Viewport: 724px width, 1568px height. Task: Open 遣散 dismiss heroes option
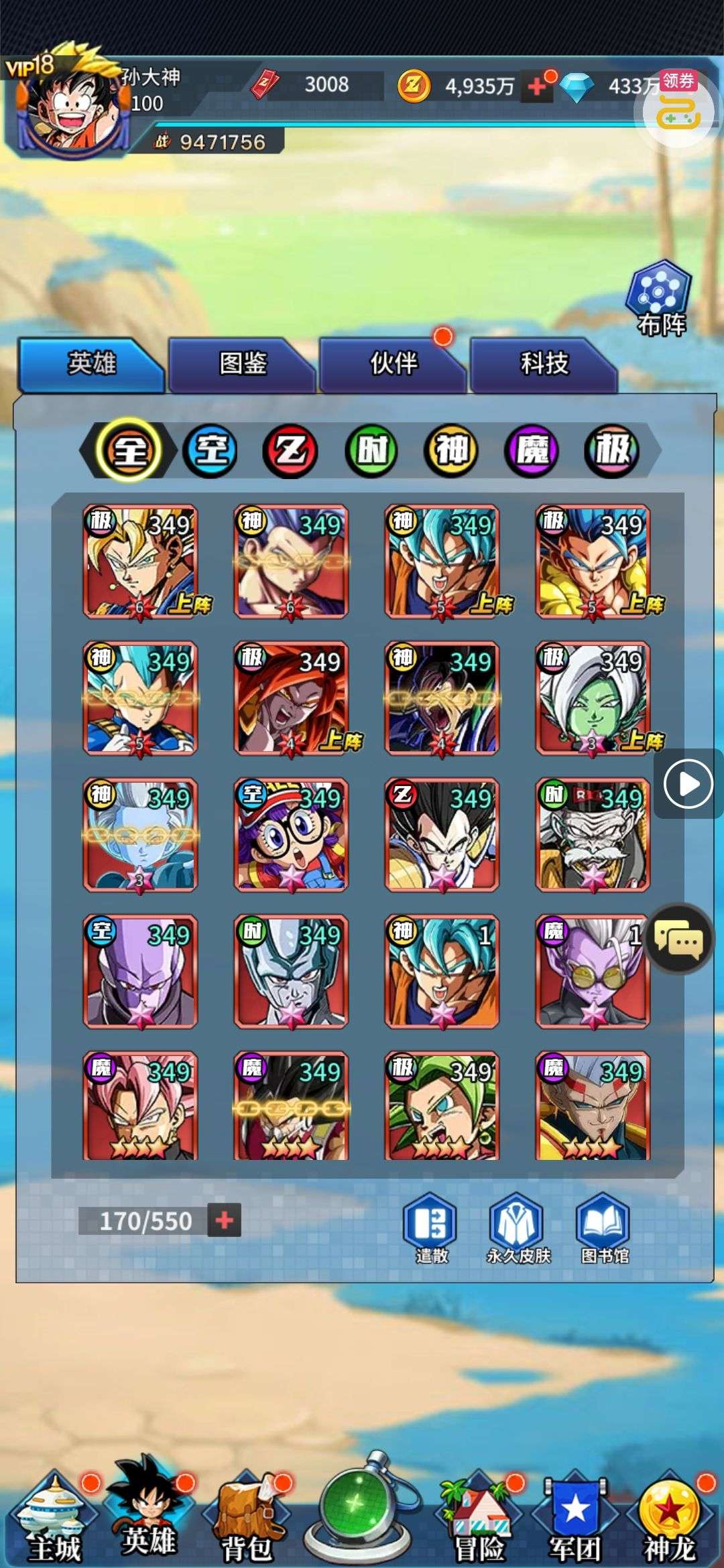[430, 1229]
